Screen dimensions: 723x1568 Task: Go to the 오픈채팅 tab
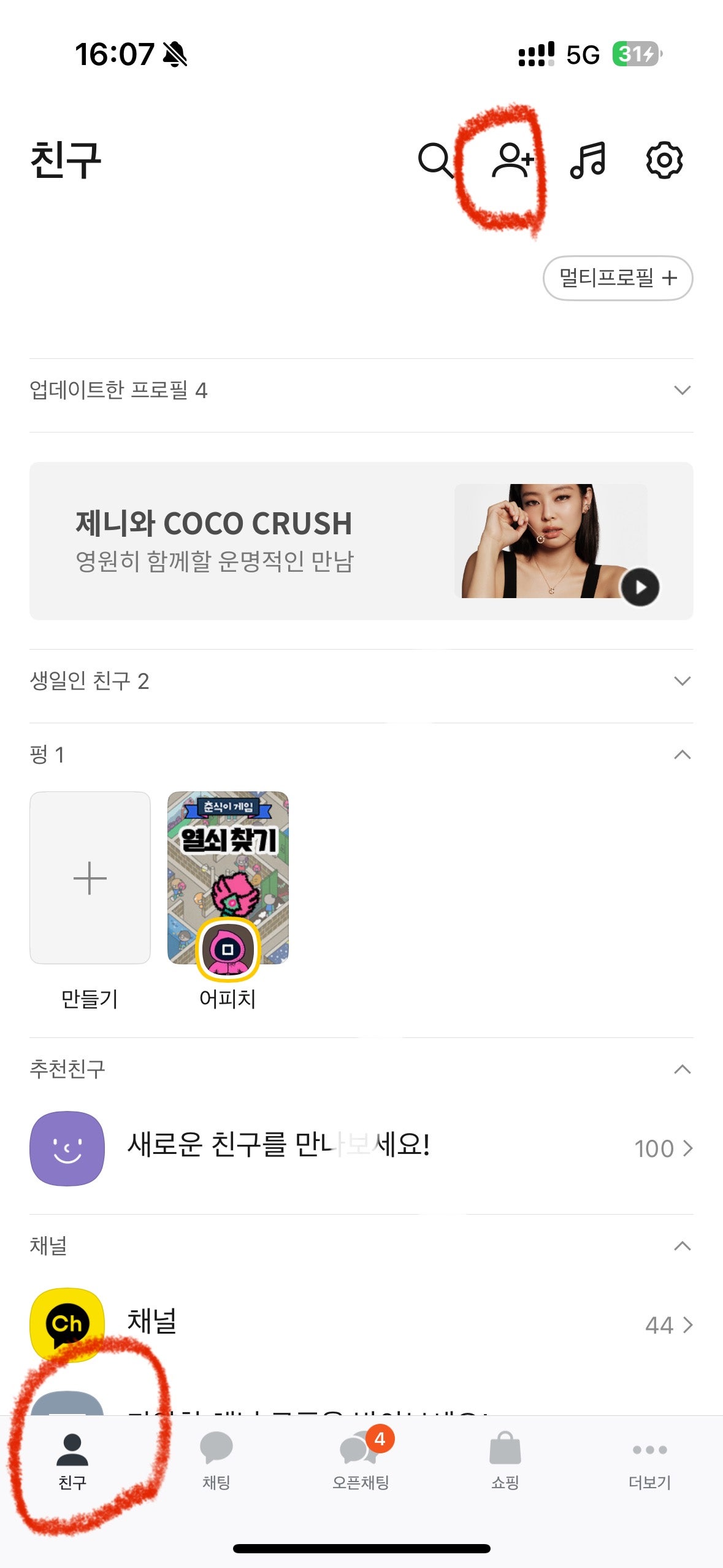tap(361, 1461)
